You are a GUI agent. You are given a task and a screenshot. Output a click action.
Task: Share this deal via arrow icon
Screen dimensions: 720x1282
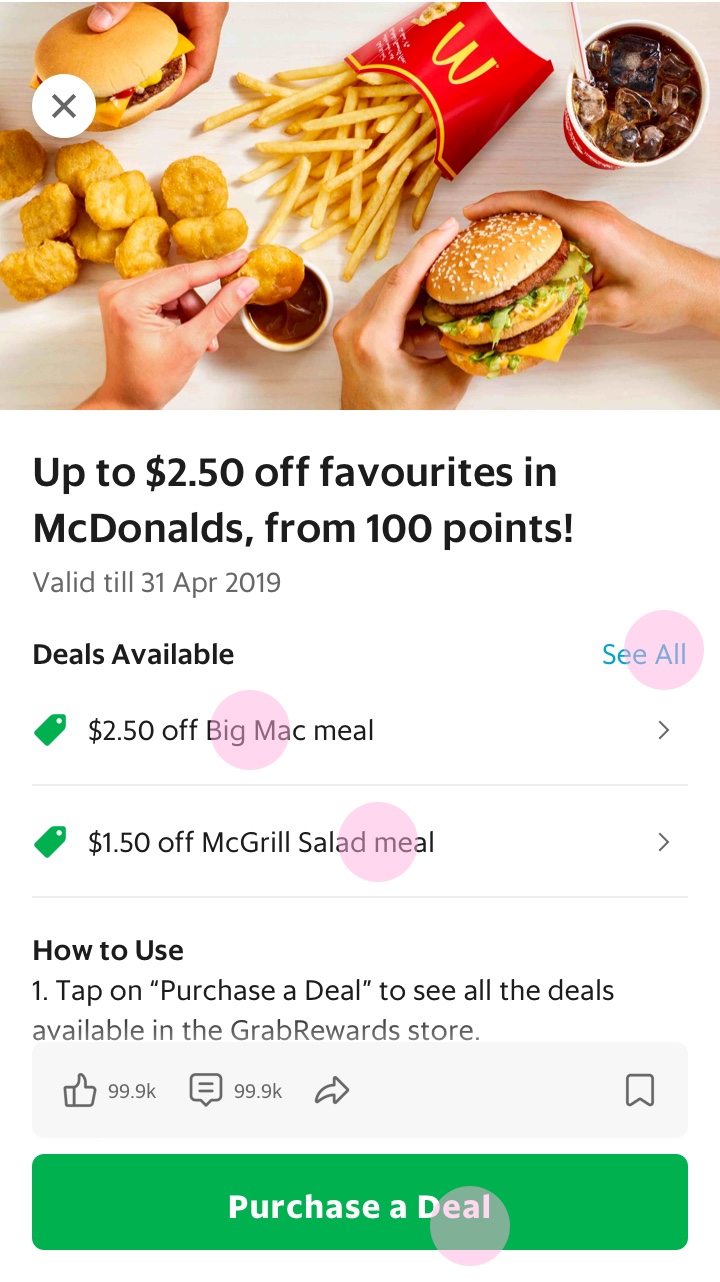[332, 1091]
